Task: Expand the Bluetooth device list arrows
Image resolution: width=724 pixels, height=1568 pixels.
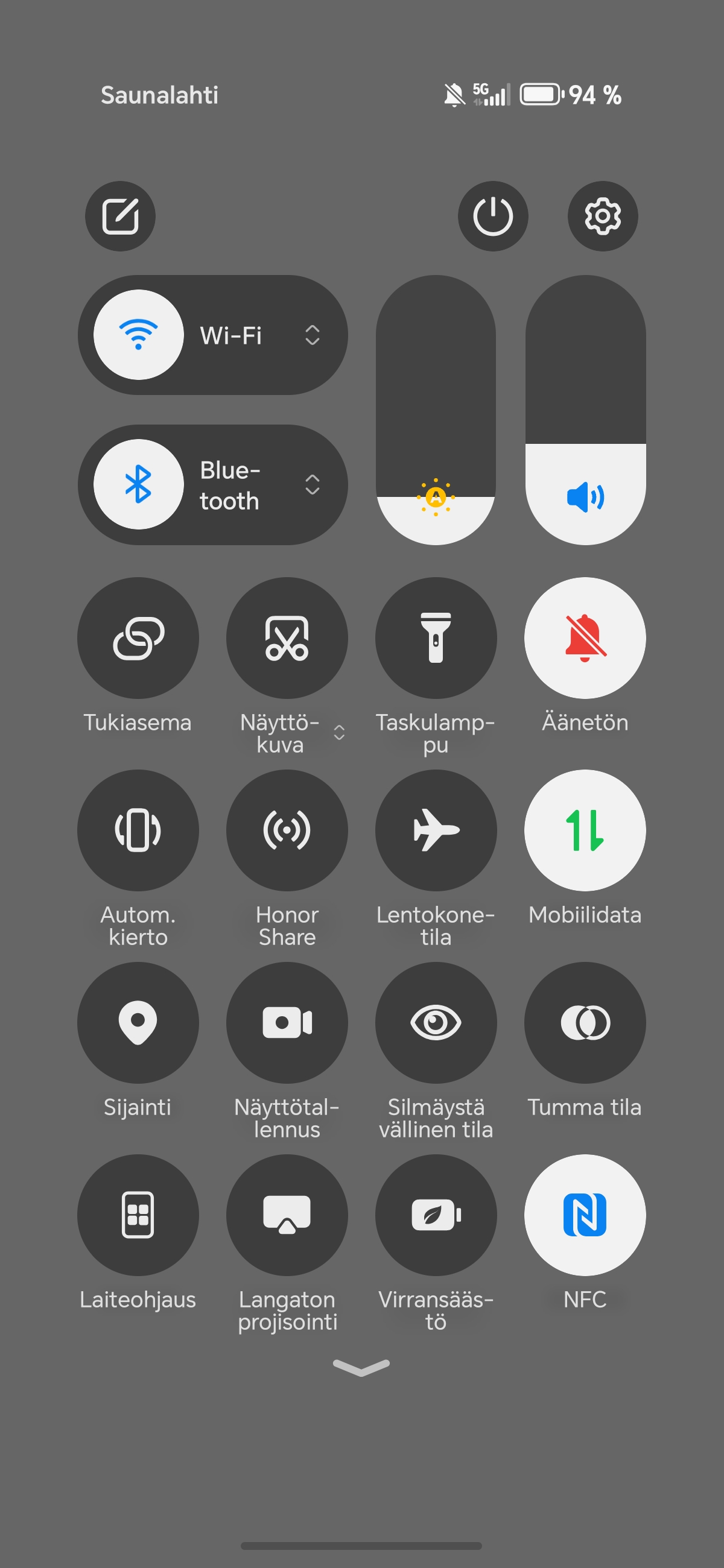Action: [x=312, y=484]
